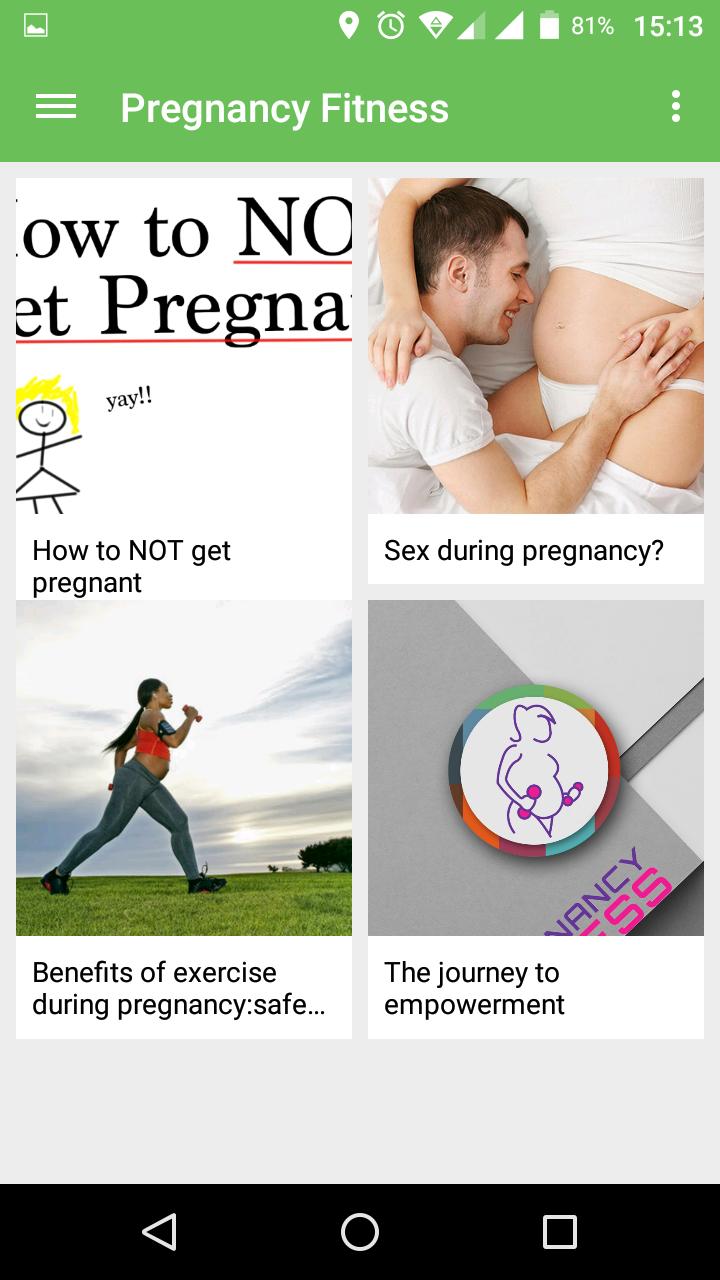
Task: Tap the location icon in the status bar
Action: 350,25
